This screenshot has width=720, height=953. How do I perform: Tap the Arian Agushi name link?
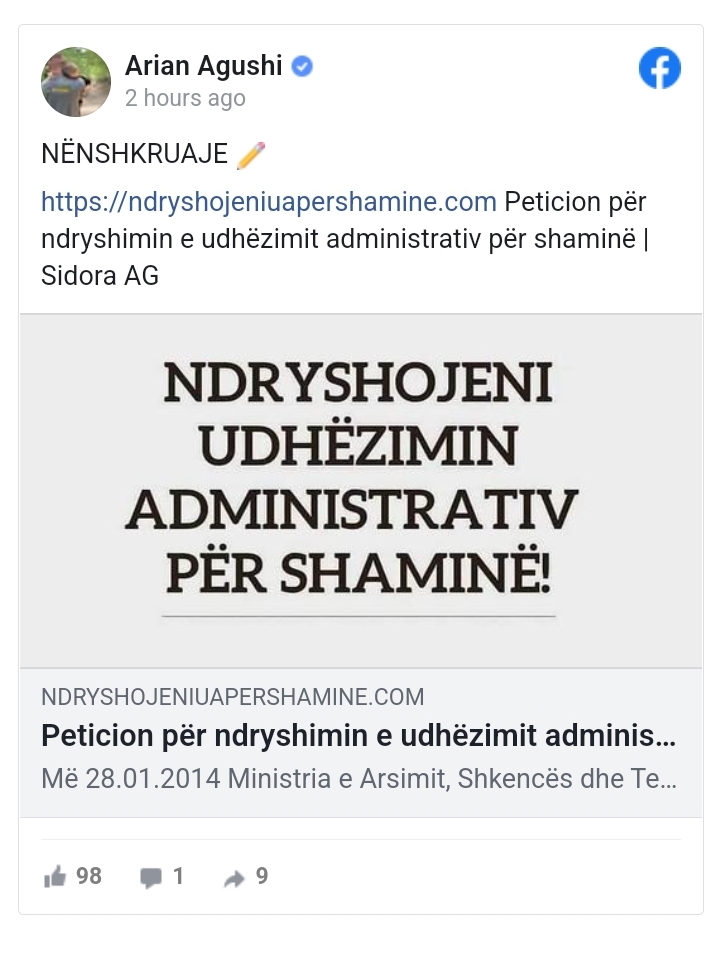coord(204,67)
